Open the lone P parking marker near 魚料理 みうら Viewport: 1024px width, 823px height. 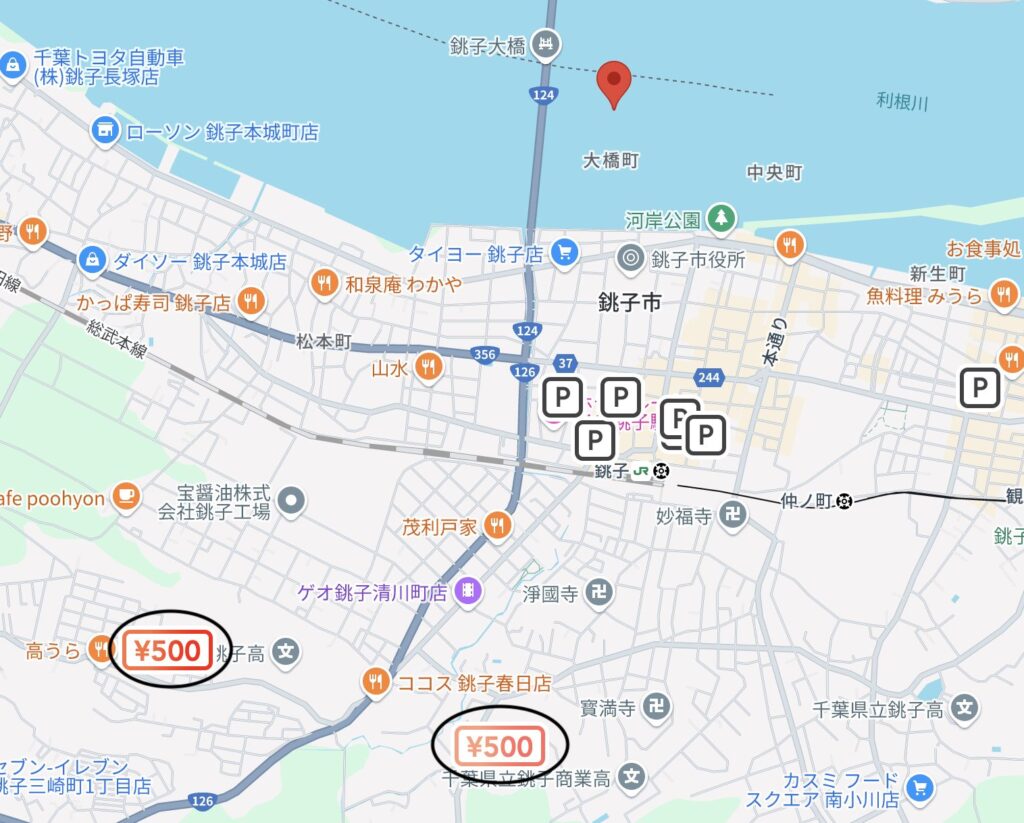pos(980,388)
